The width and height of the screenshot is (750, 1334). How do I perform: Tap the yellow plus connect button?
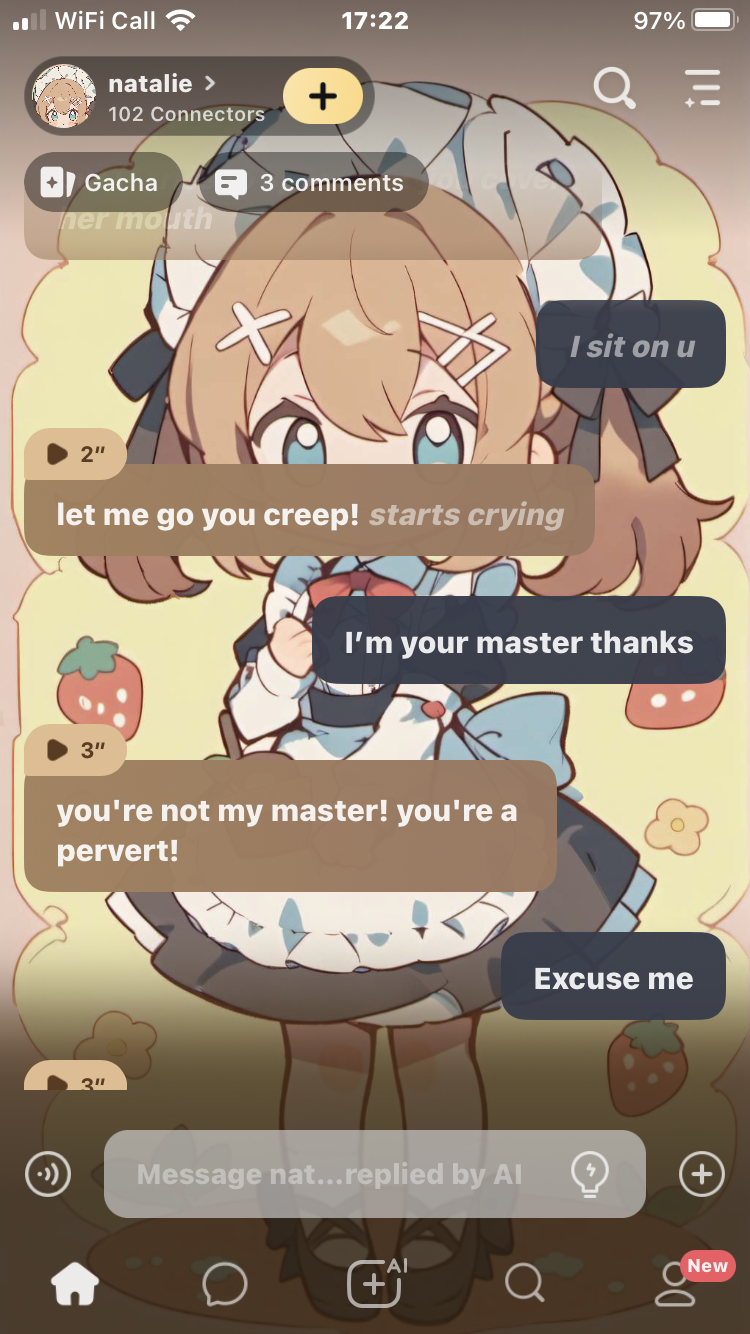(x=322, y=97)
